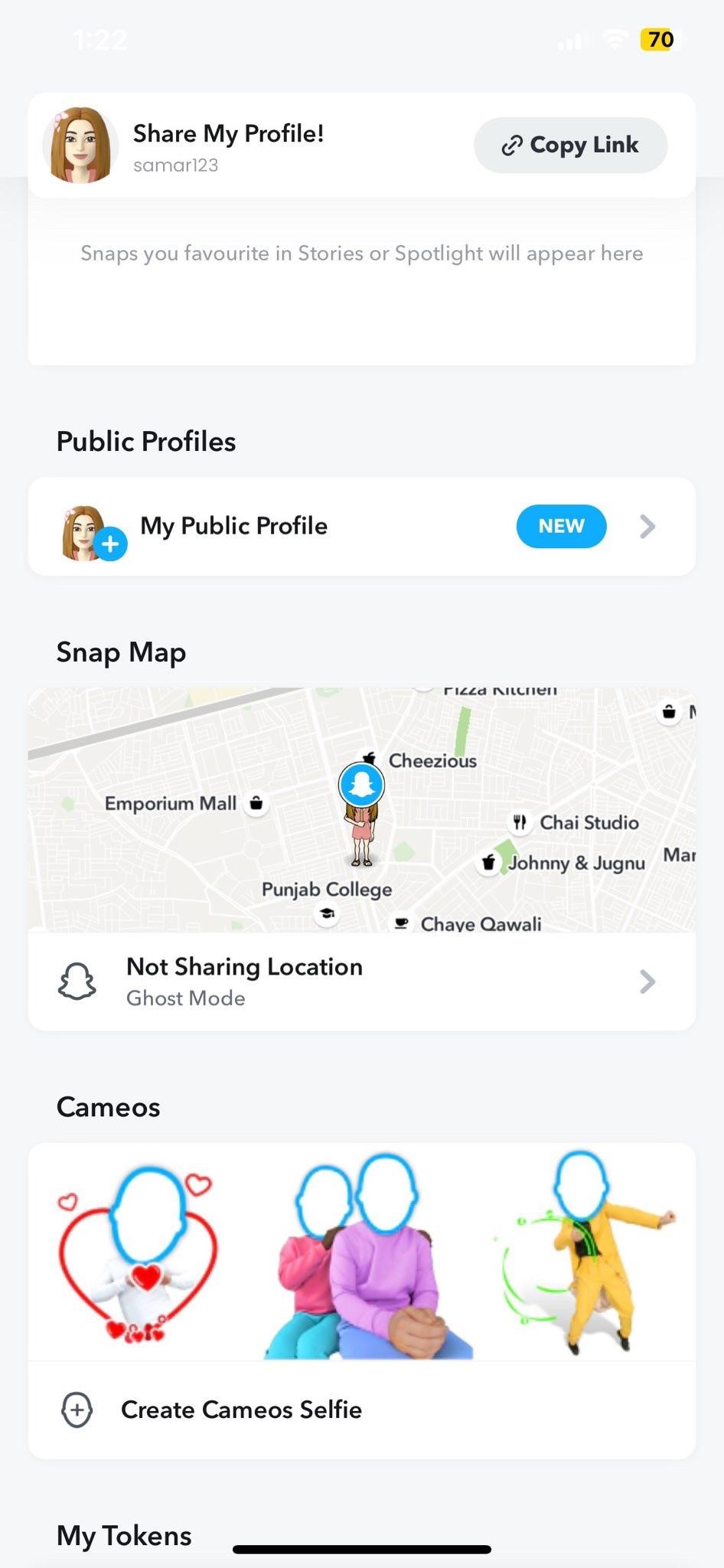Tap the Snap Map section heading
The image size is (724, 1568).
[x=120, y=652]
